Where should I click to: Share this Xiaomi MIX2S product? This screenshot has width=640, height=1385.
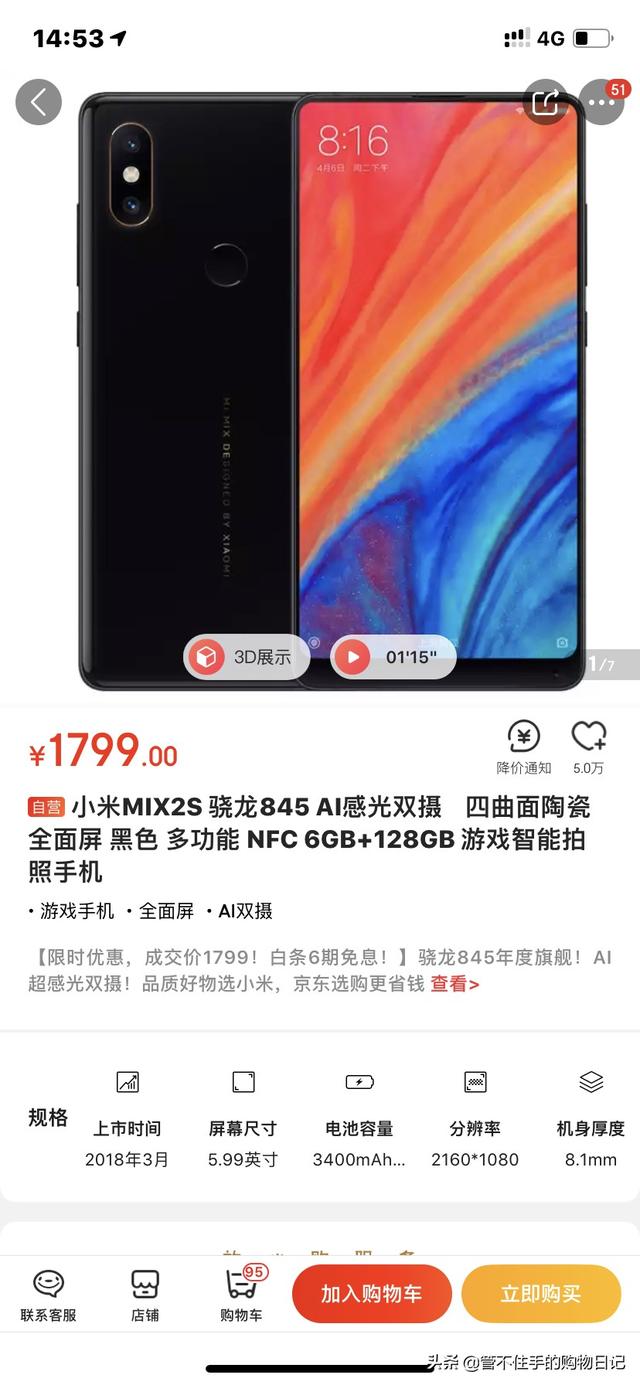point(546,102)
